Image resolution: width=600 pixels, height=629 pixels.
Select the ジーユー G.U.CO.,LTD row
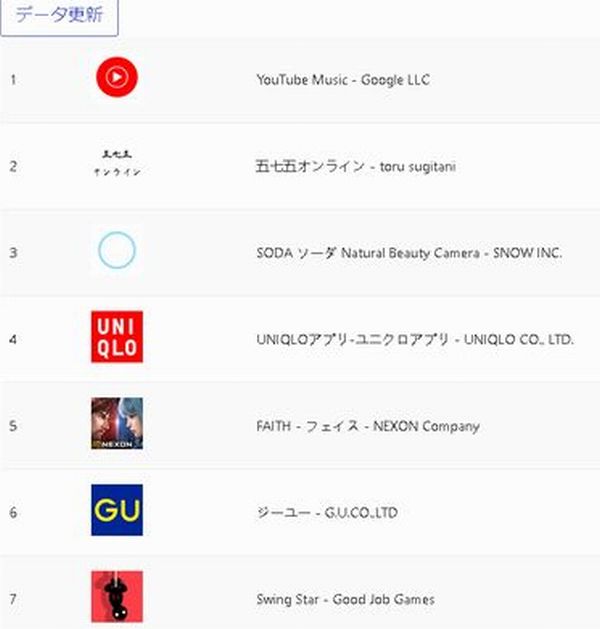click(x=326, y=512)
